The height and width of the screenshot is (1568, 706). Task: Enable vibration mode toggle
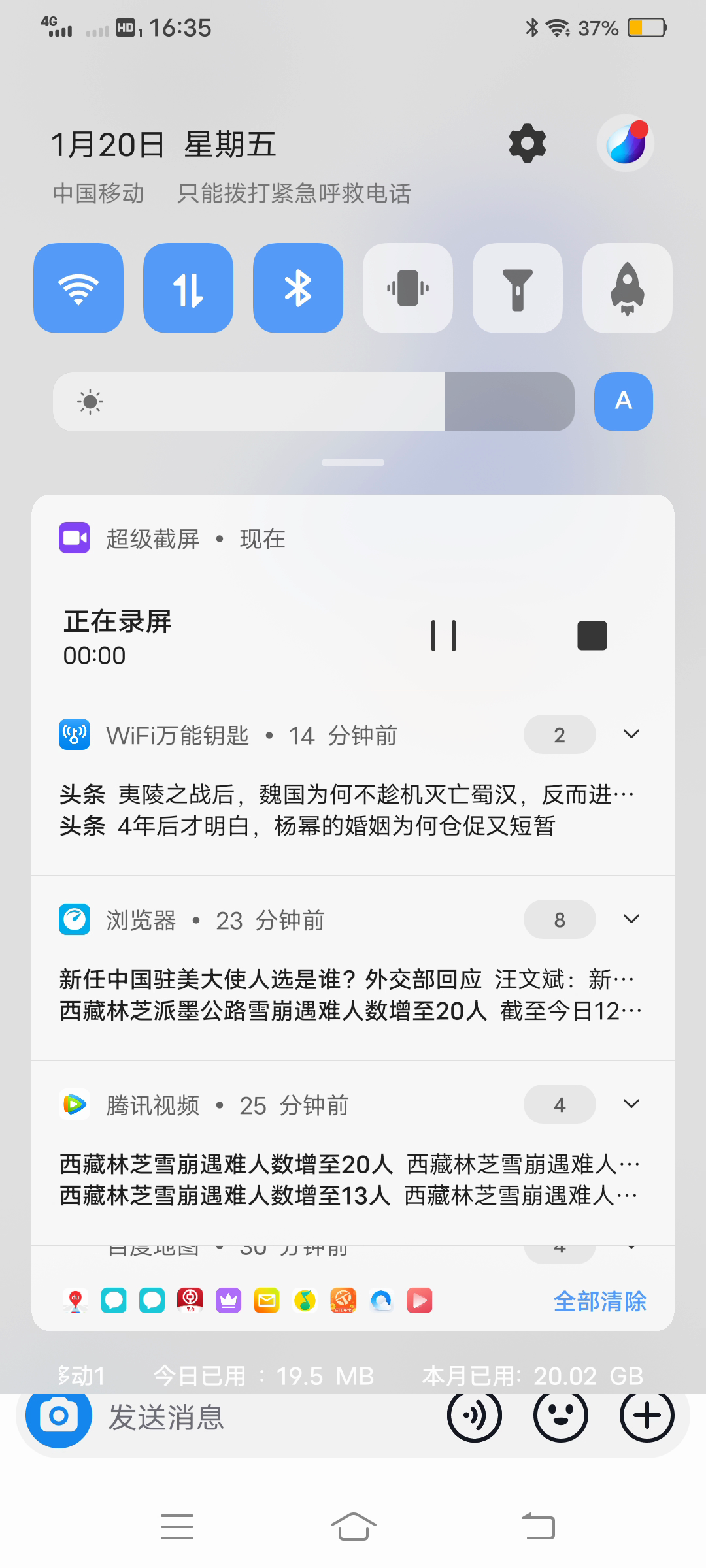(x=408, y=288)
